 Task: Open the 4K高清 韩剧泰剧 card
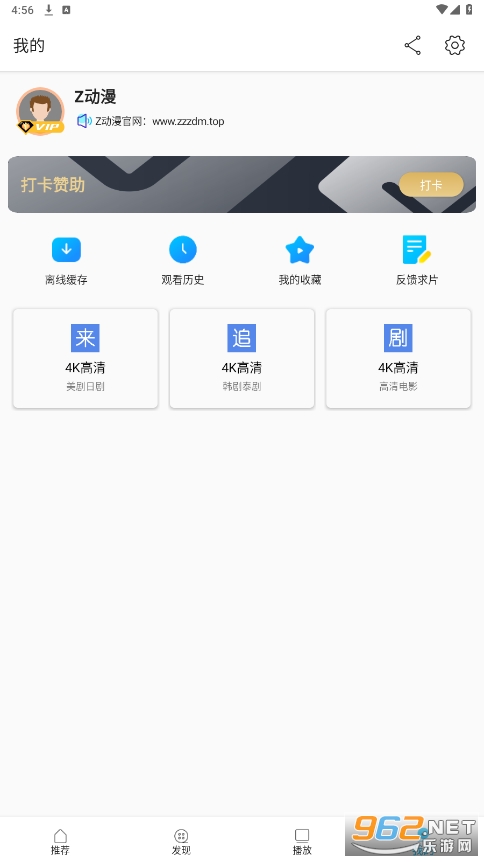tap(242, 358)
